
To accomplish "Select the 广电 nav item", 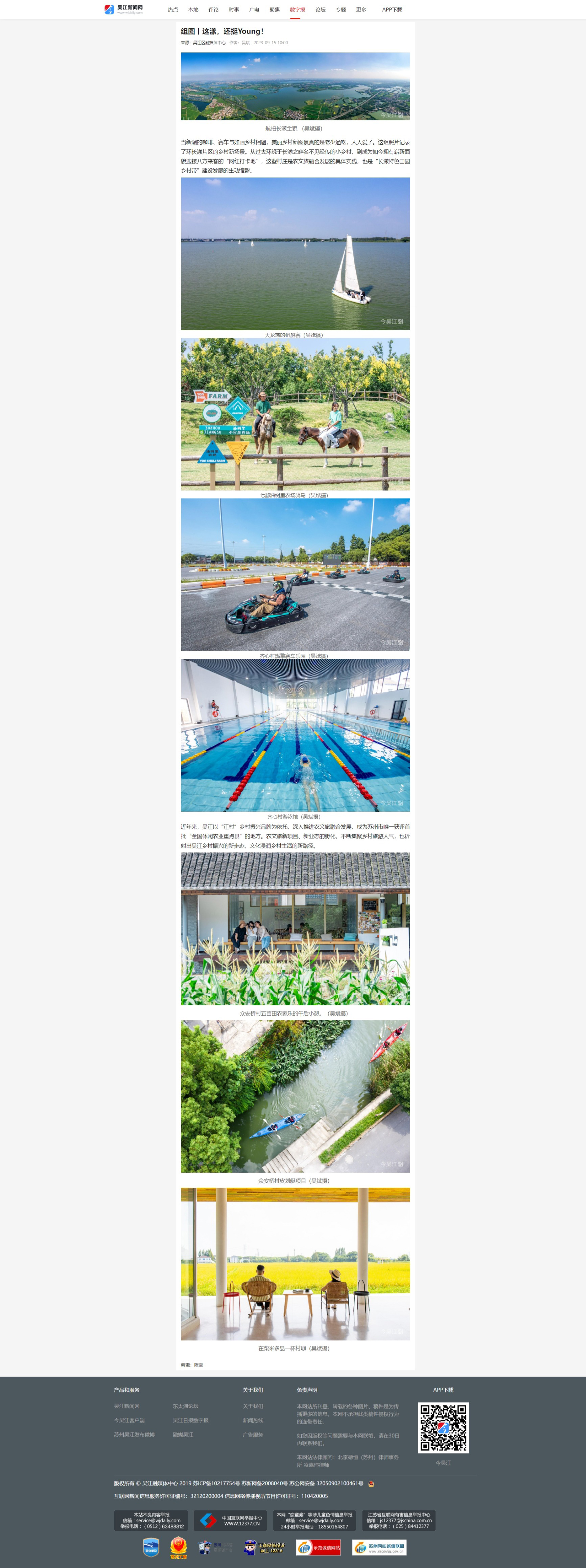I will tap(254, 10).
